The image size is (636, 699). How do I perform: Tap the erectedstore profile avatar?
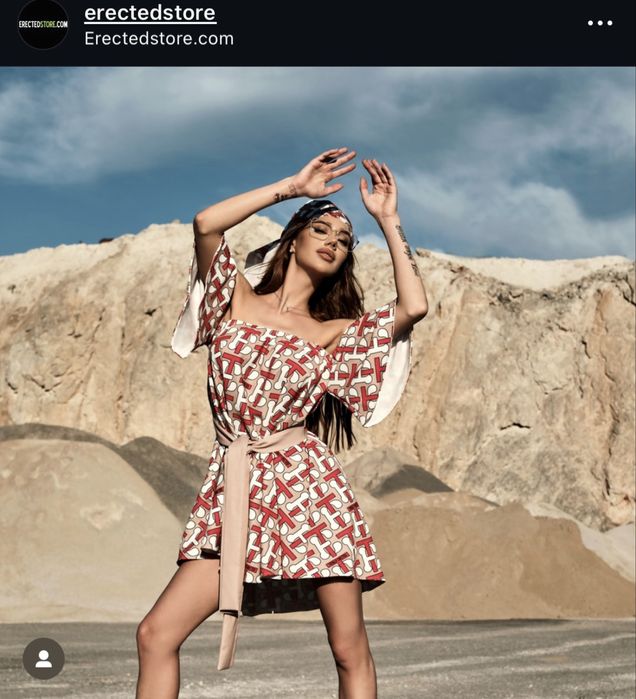pos(43,24)
